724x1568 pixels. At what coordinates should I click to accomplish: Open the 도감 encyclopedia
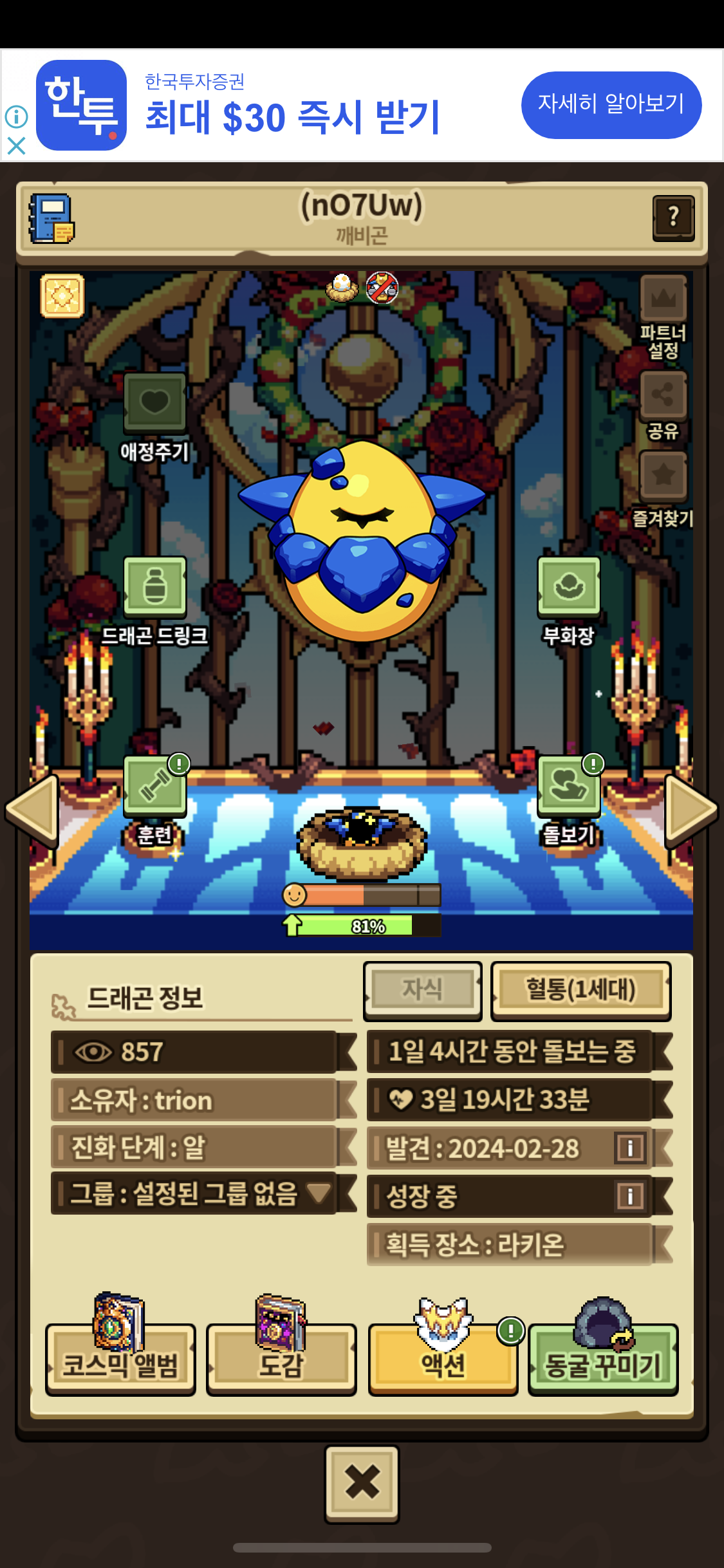click(281, 1358)
